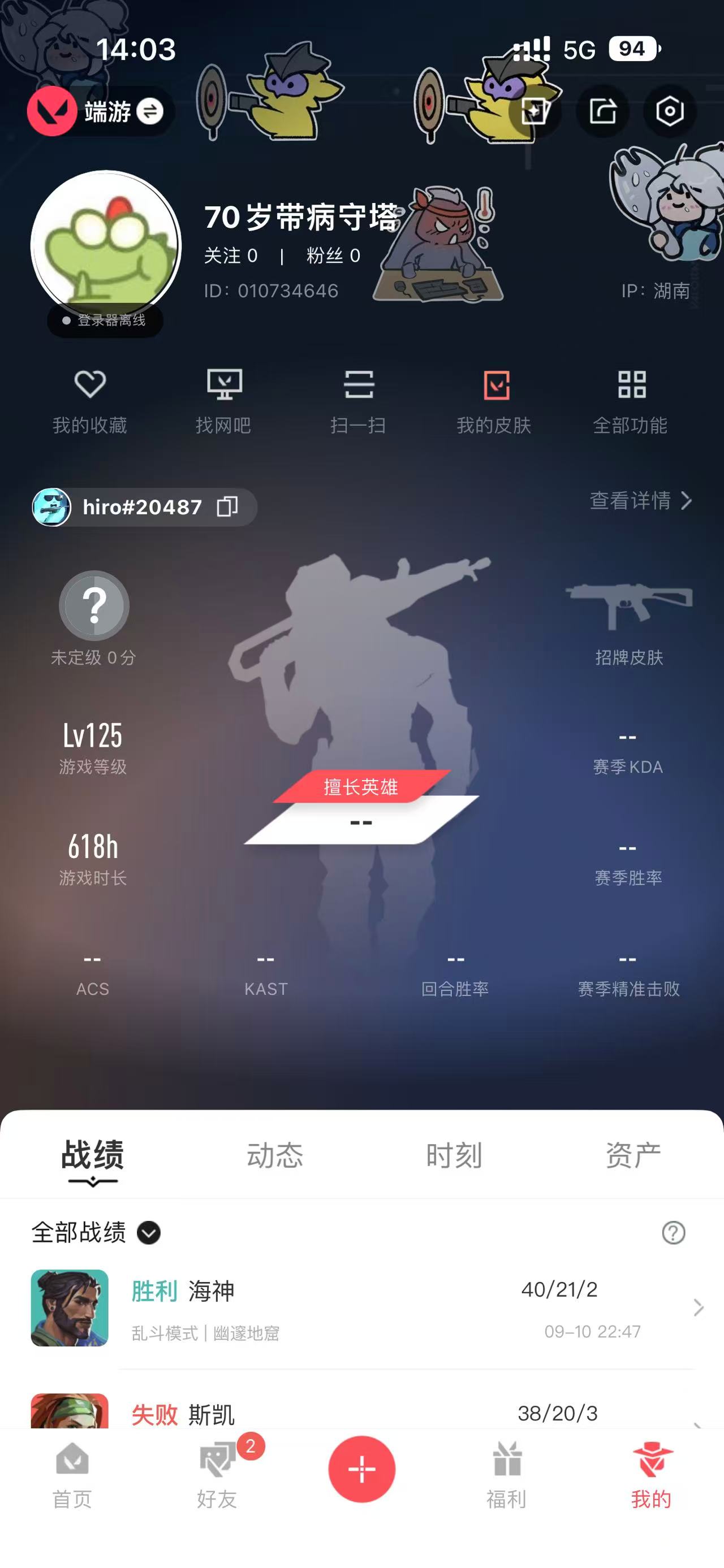The height and width of the screenshot is (1568, 724).
Task: Open the help icon beside 全部战绩
Action: point(673,1233)
